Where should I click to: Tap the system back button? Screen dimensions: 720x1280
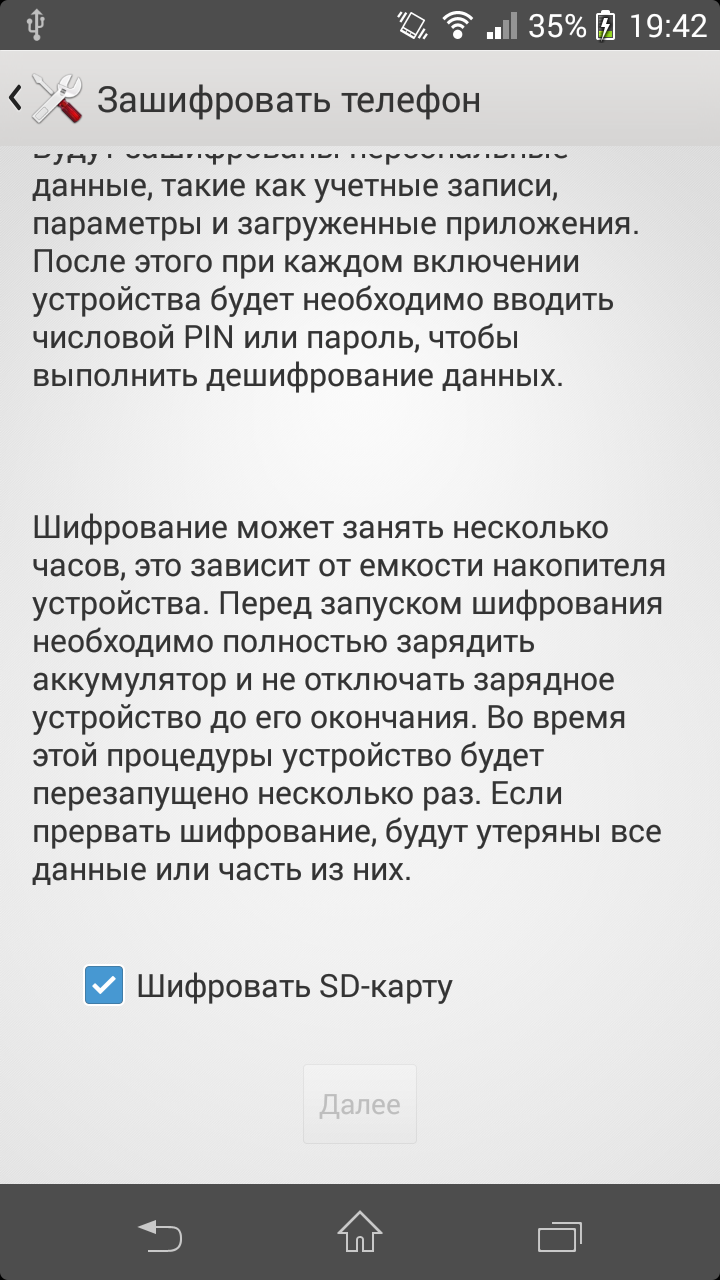click(160, 1233)
